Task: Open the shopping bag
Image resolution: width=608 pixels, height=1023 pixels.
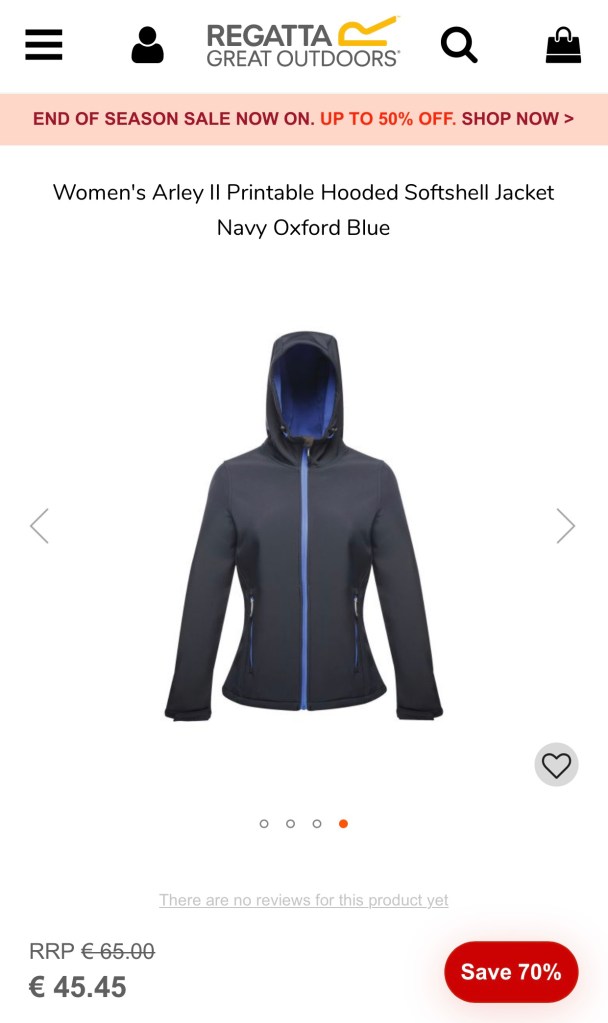Action: click(x=563, y=45)
